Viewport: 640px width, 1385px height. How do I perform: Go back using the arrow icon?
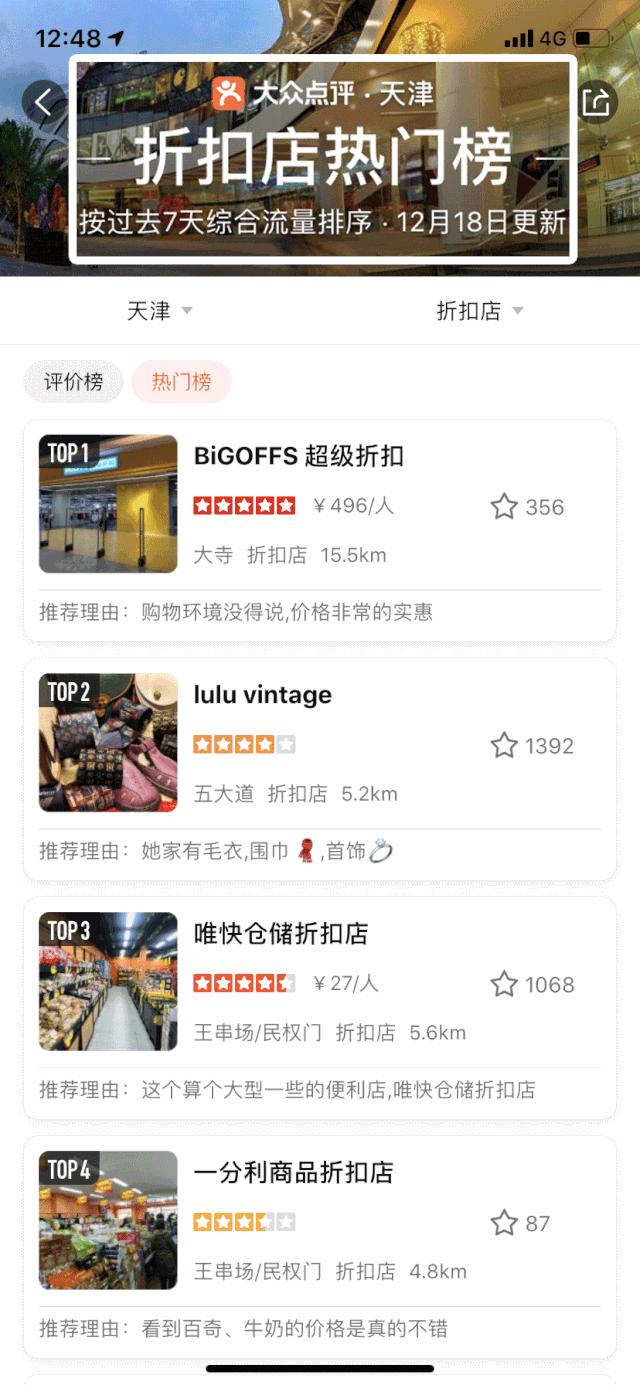click(x=43, y=102)
